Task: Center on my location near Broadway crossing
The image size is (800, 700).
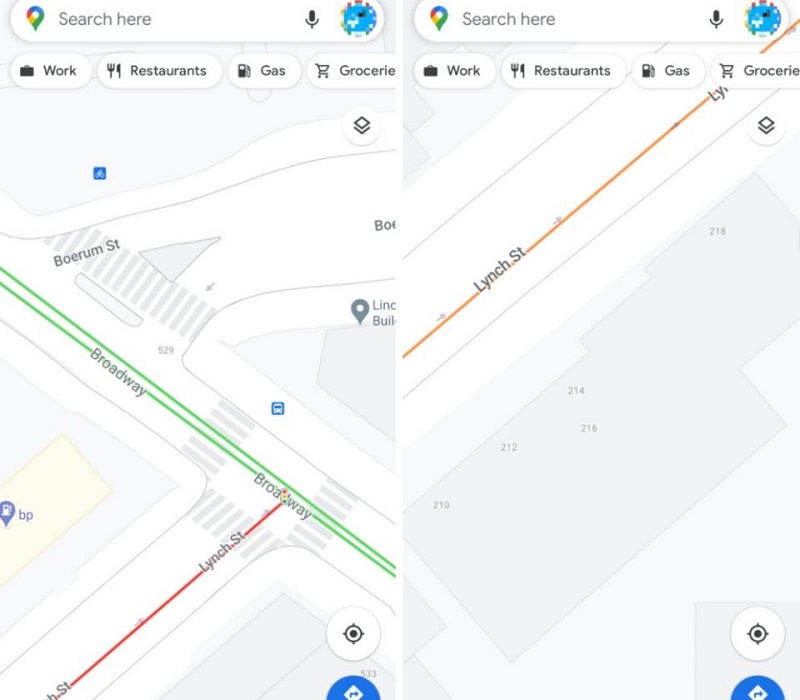Action: point(353,634)
